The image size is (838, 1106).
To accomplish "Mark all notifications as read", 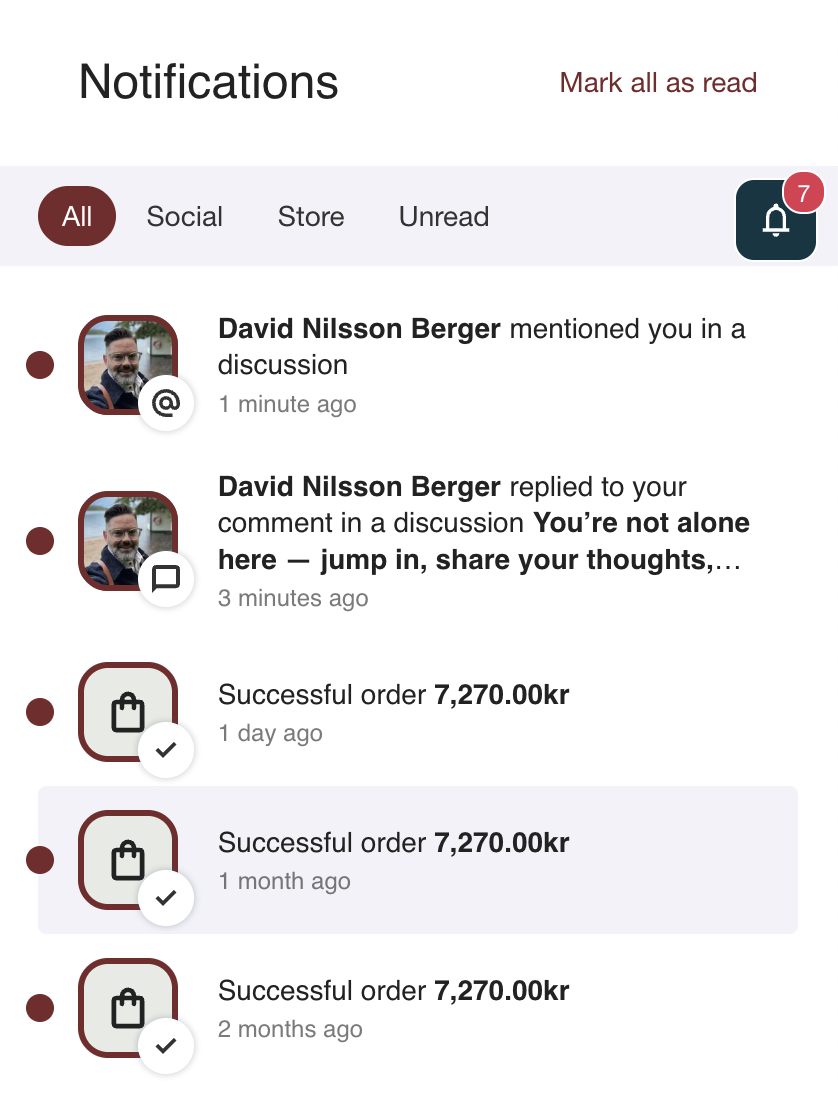I will tap(658, 82).
